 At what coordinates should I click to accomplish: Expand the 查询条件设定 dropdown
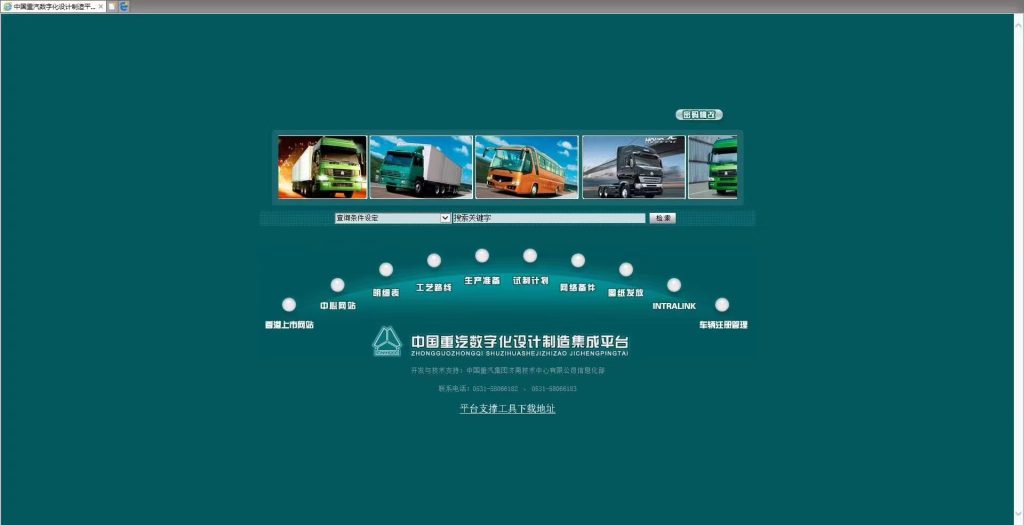click(392, 218)
